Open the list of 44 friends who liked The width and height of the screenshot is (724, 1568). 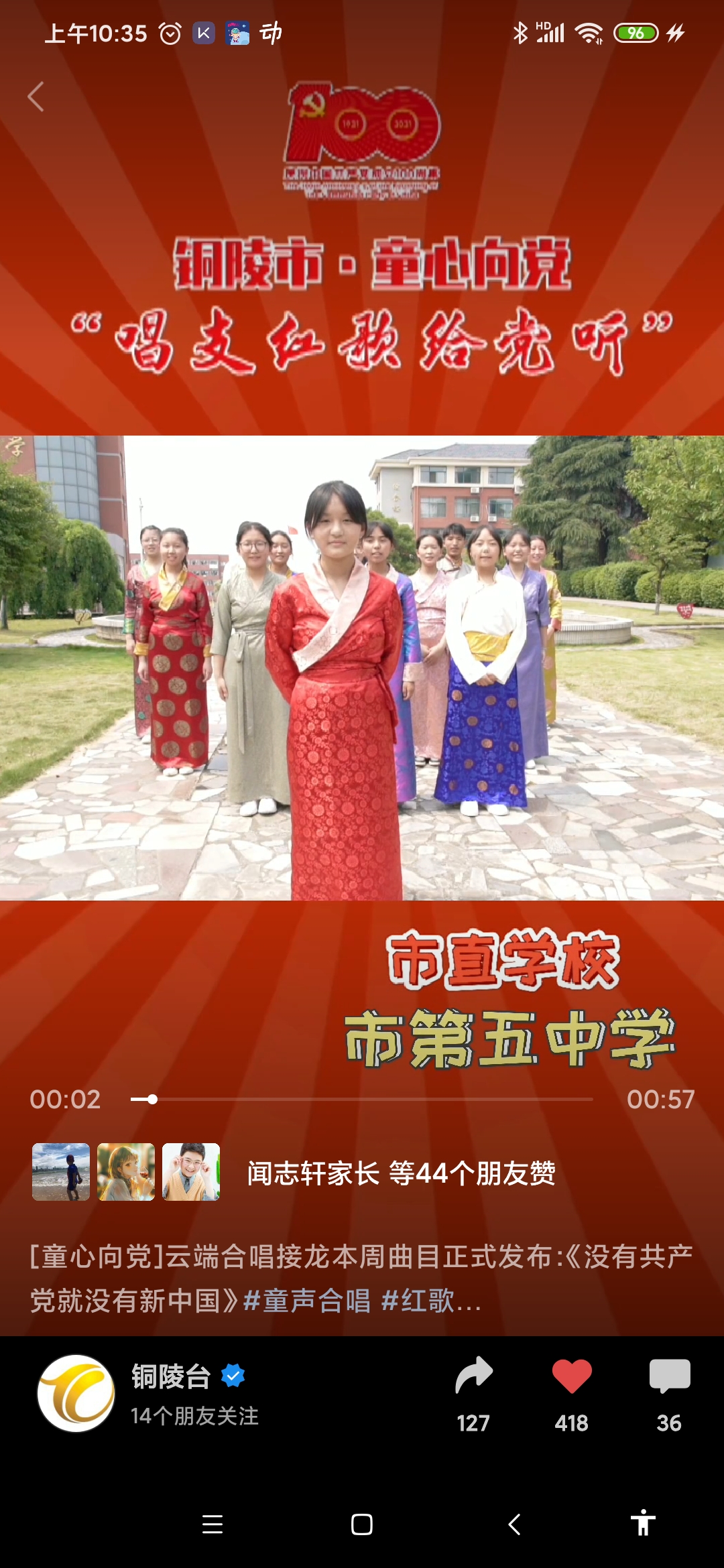[x=401, y=1173]
